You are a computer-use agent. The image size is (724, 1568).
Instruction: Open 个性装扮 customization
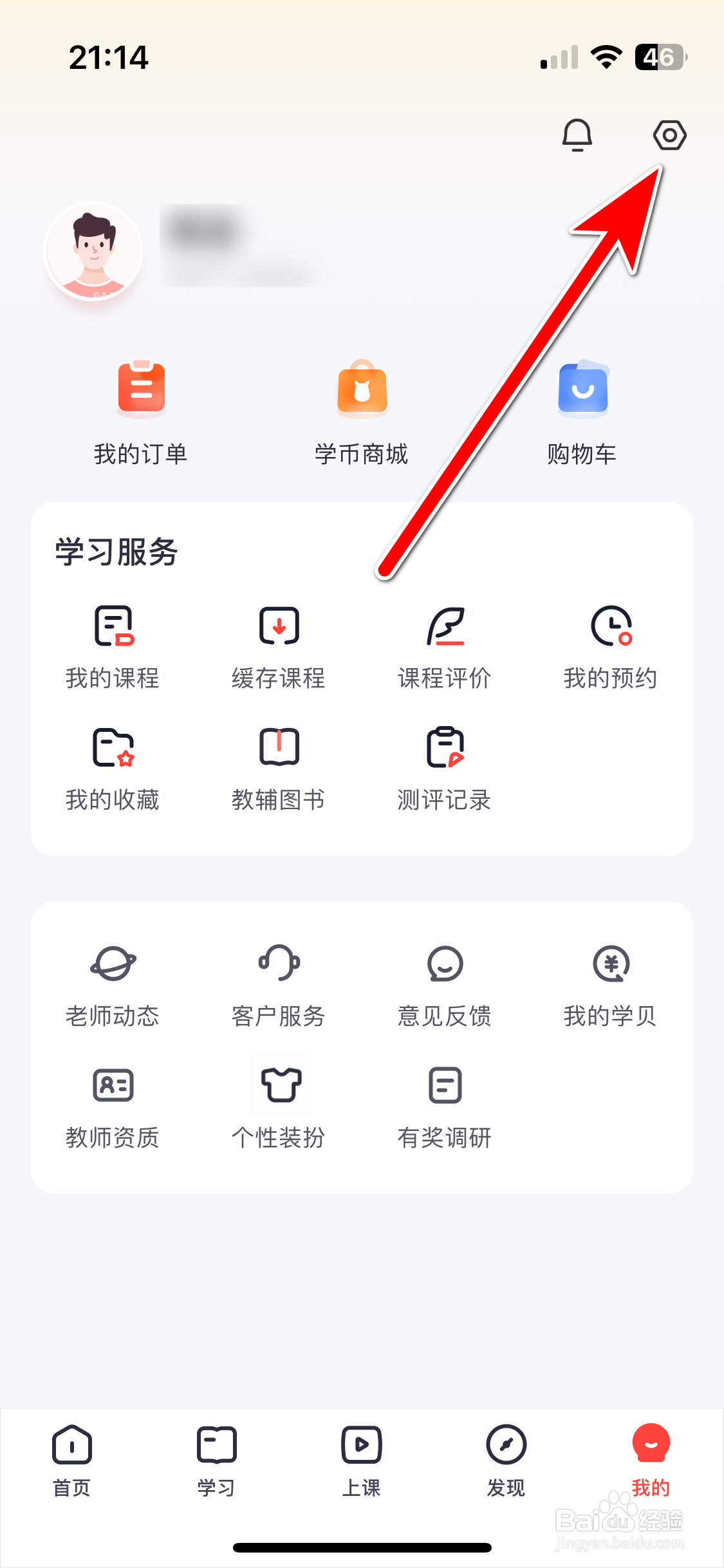click(x=279, y=1104)
